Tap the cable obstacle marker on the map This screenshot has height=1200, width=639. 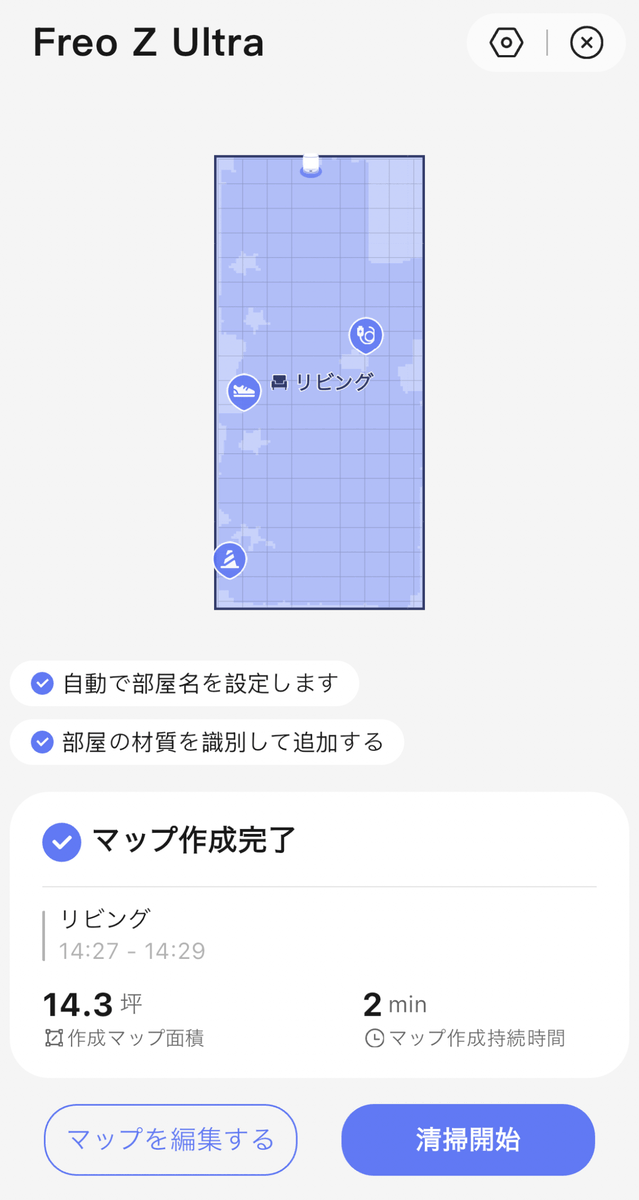click(x=366, y=335)
